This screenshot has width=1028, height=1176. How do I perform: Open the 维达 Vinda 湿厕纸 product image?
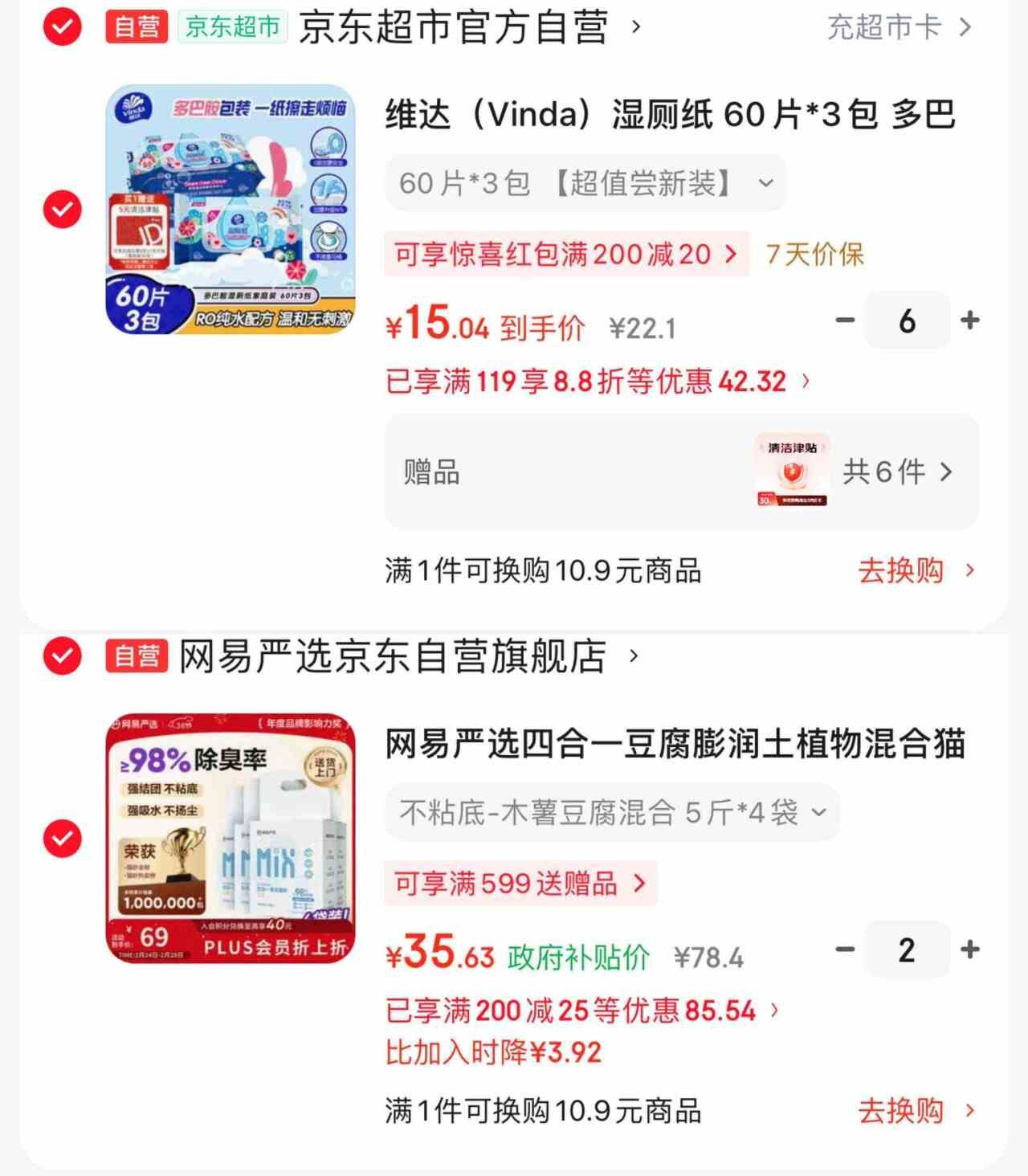(230, 209)
